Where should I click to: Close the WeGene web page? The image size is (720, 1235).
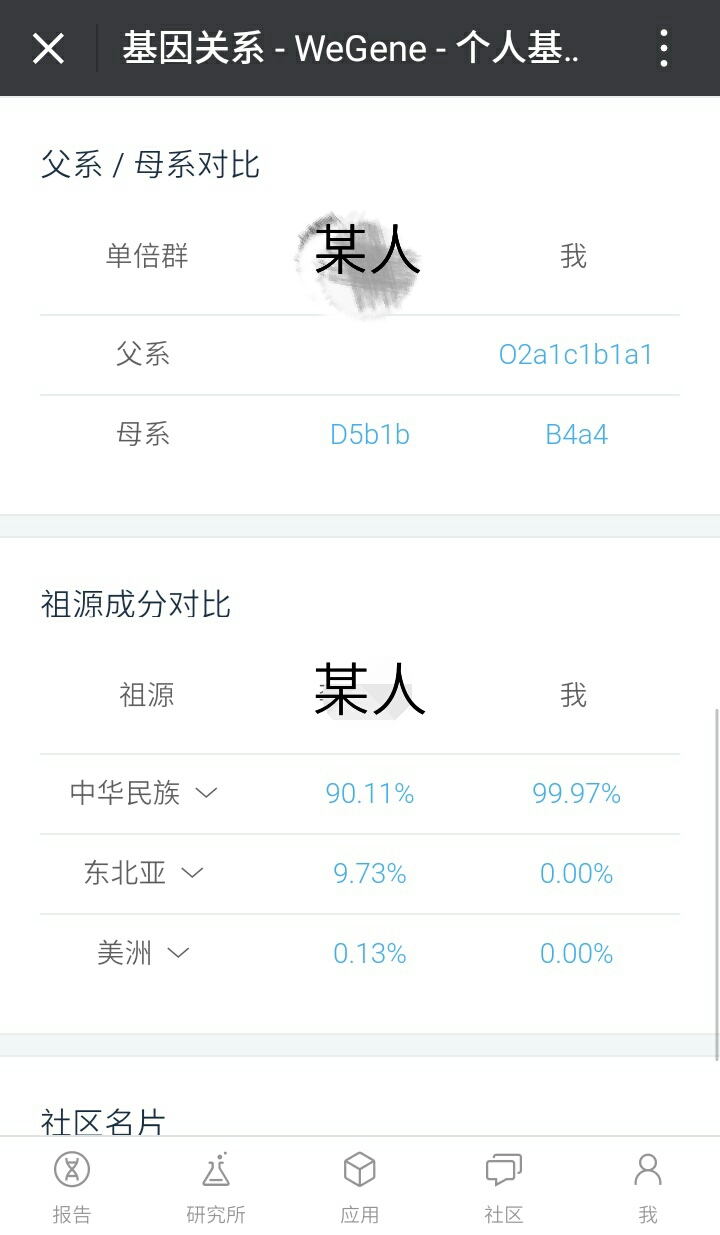click(x=48, y=48)
